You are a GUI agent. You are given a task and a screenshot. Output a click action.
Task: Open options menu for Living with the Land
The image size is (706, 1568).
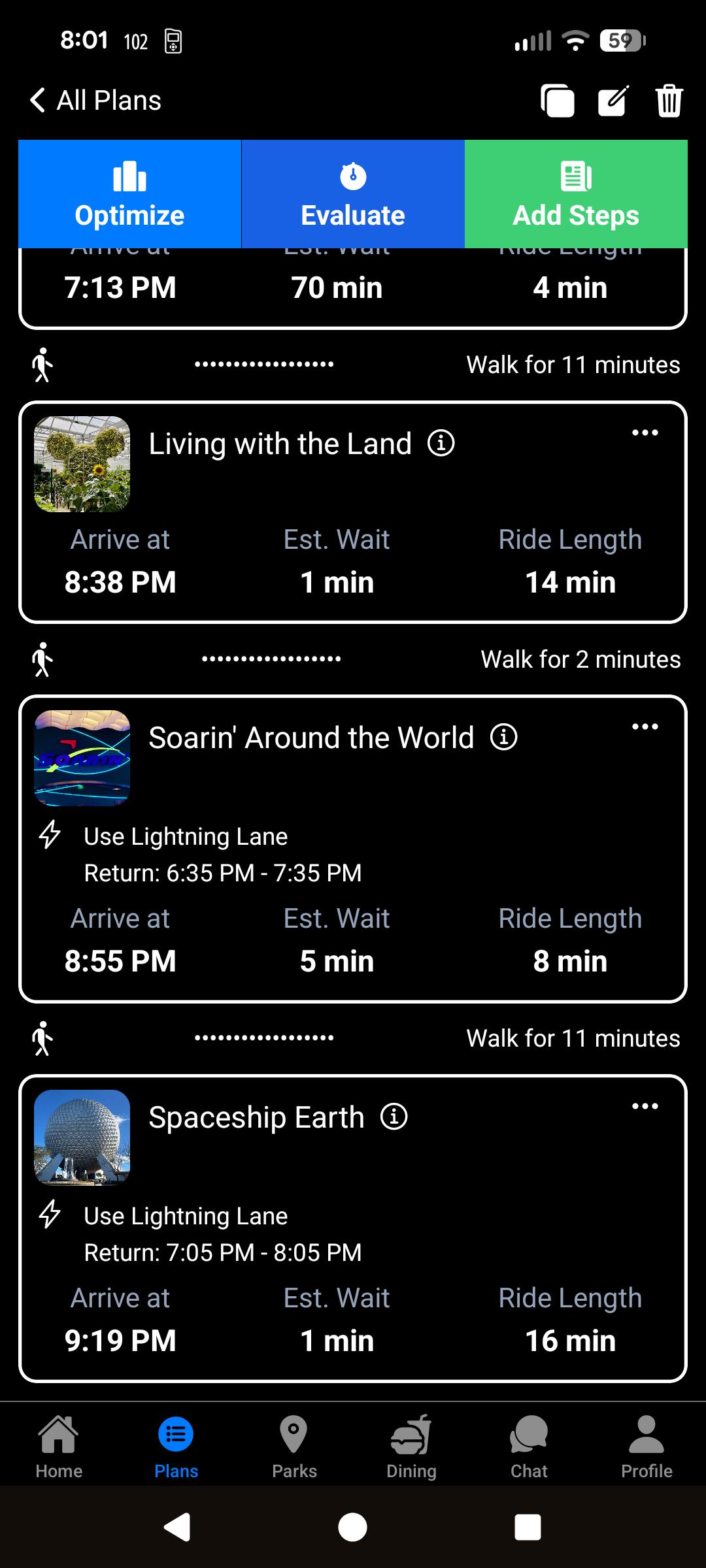click(x=645, y=433)
